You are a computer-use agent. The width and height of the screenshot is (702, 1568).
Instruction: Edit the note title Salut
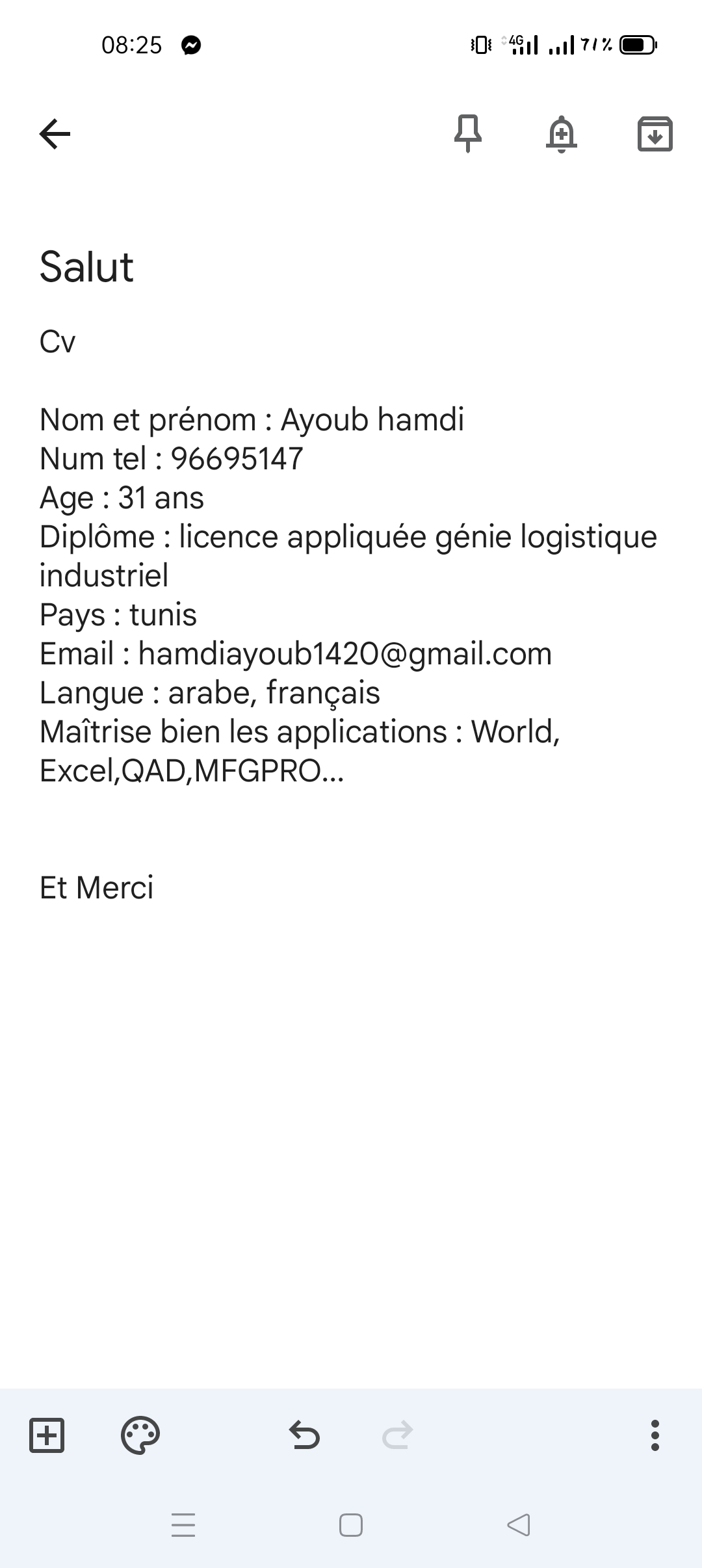click(x=86, y=267)
